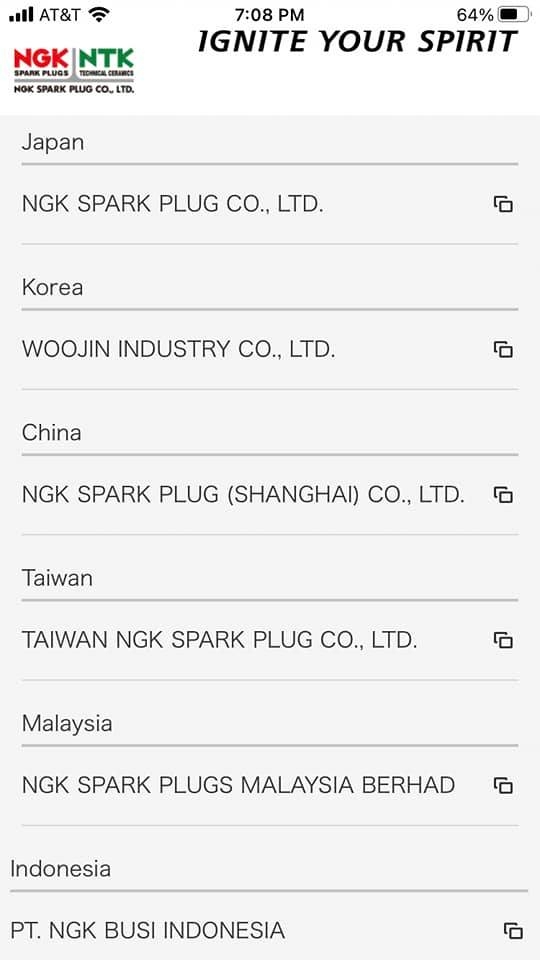Open NGK SPARK PLUG CO., LTD. link under Japan
540x960 pixels.
click(269, 204)
